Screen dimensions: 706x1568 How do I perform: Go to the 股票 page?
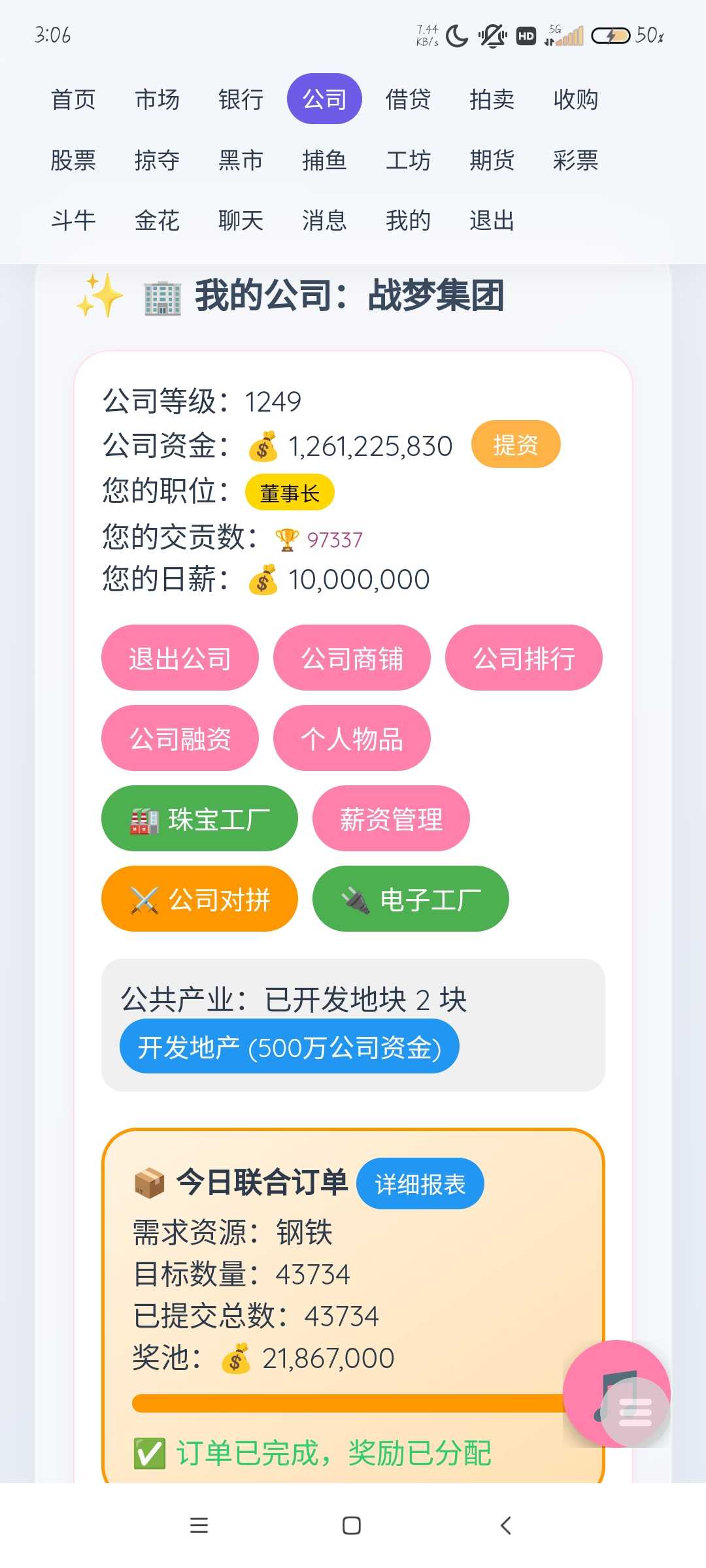point(73,160)
